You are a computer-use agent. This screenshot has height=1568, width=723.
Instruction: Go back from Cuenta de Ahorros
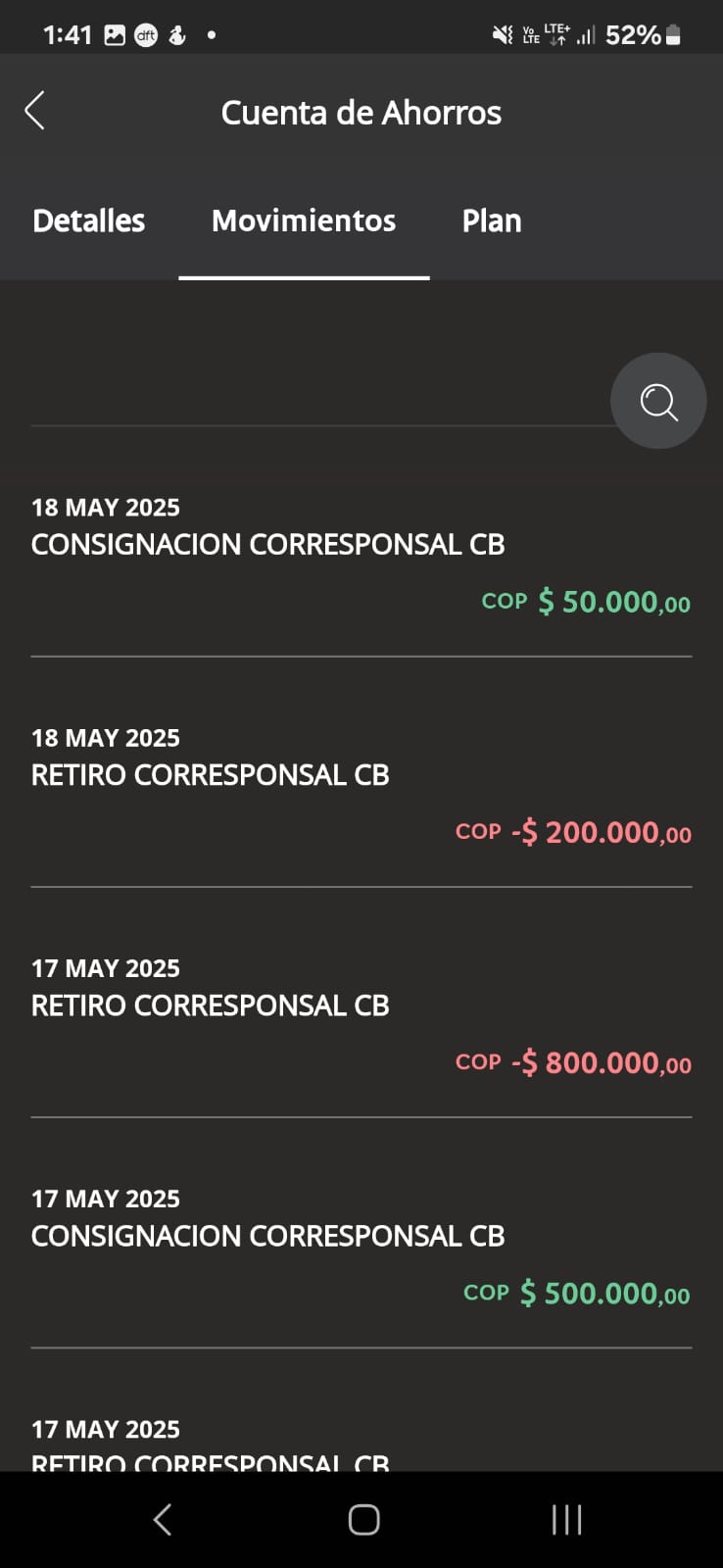(x=35, y=111)
